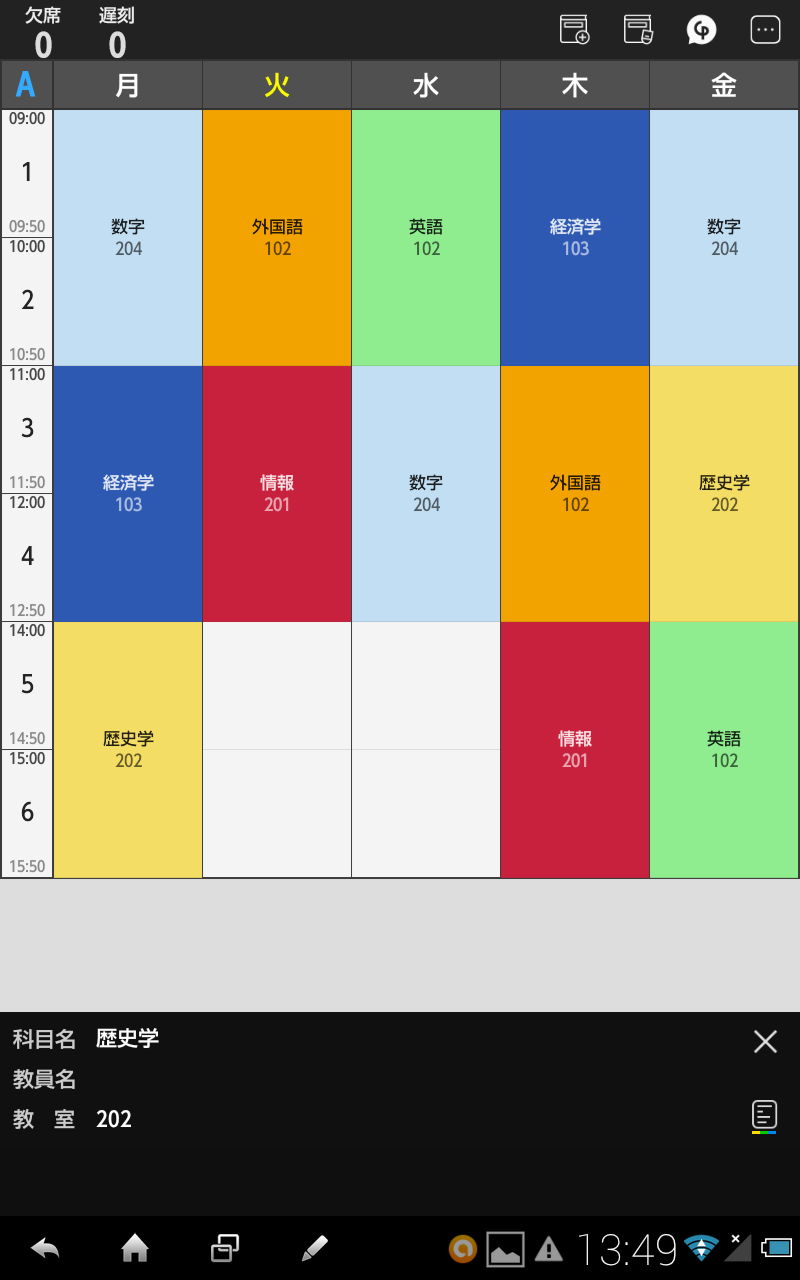
Task: Open the overflow menu
Action: click(x=765, y=30)
